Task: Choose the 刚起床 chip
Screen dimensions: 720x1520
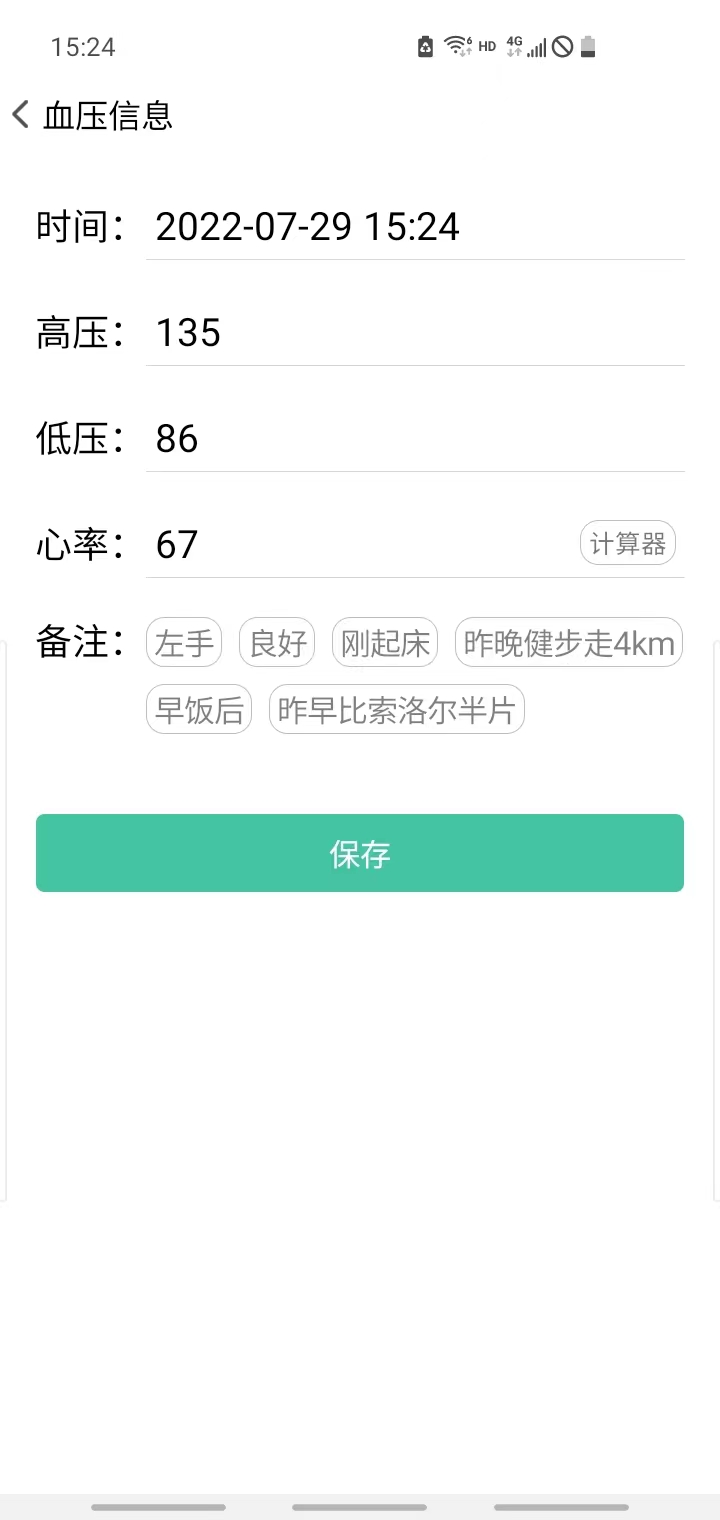Action: pyautogui.click(x=385, y=643)
